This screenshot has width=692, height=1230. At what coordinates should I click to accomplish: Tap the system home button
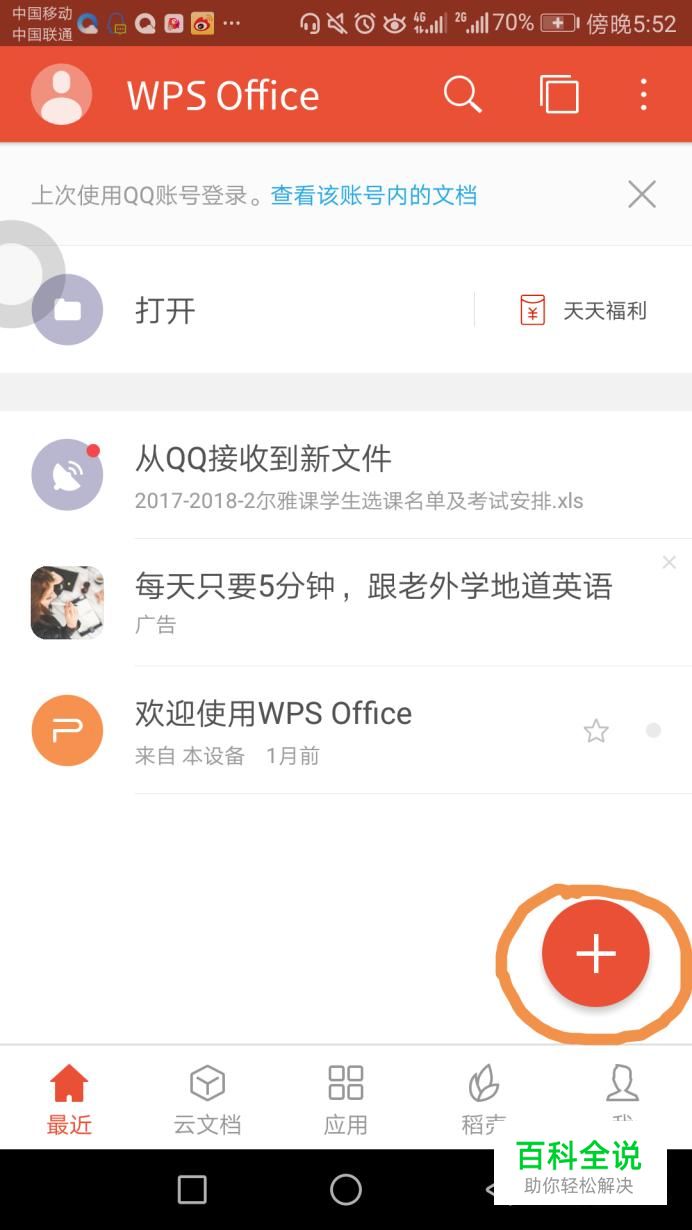point(346,1189)
